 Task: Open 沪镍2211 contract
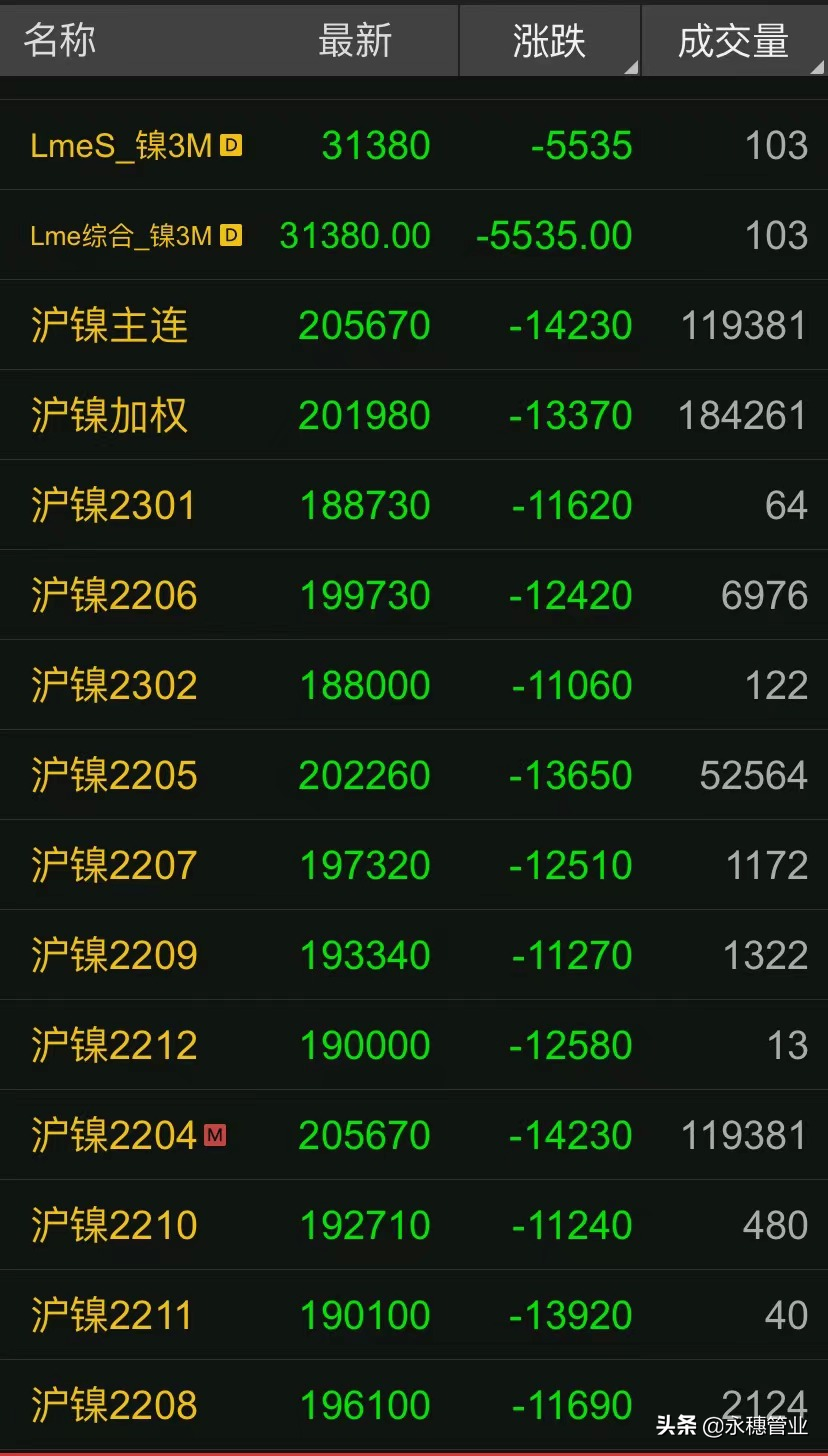point(414,1315)
